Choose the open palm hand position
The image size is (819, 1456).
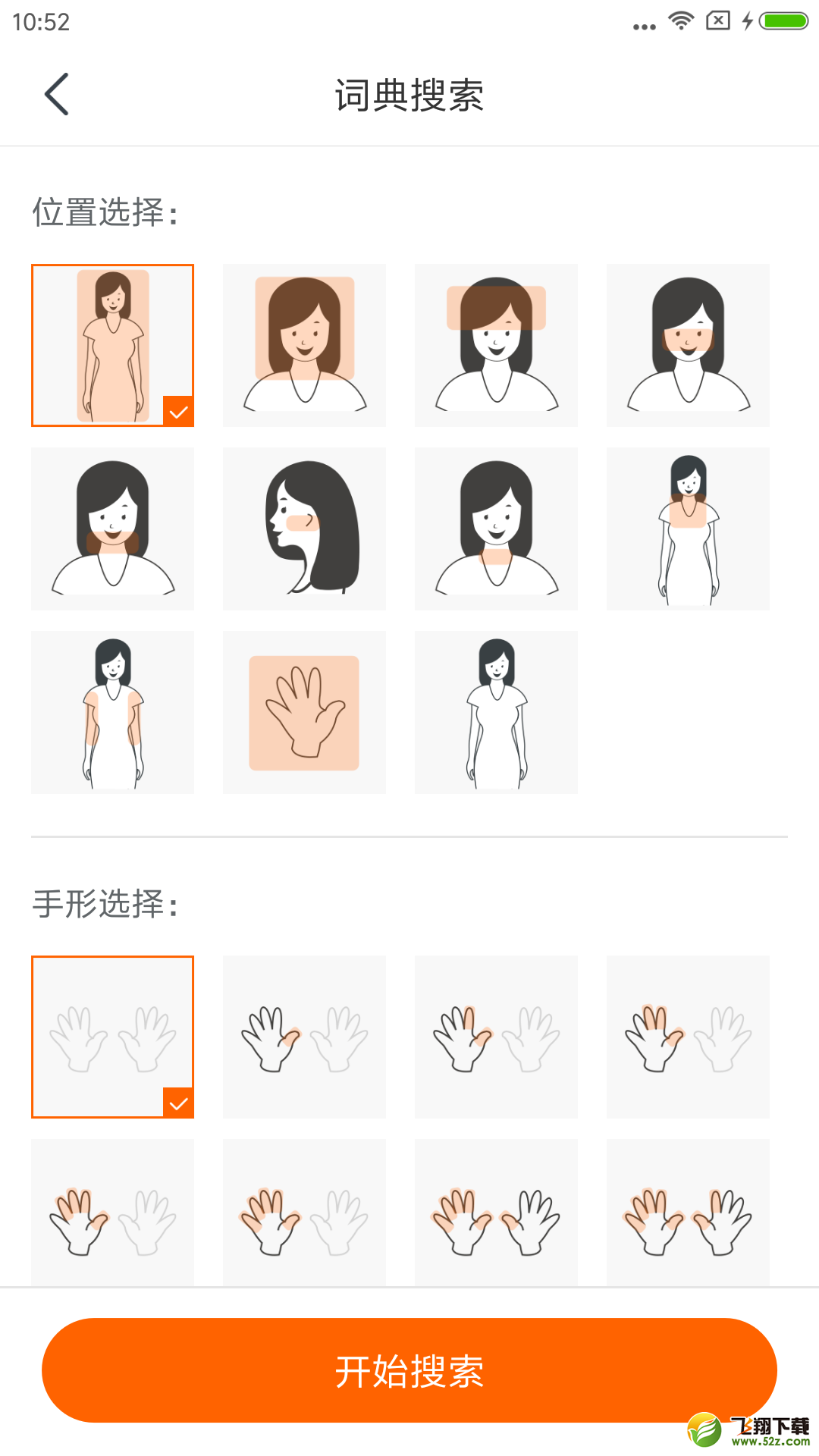coord(304,712)
